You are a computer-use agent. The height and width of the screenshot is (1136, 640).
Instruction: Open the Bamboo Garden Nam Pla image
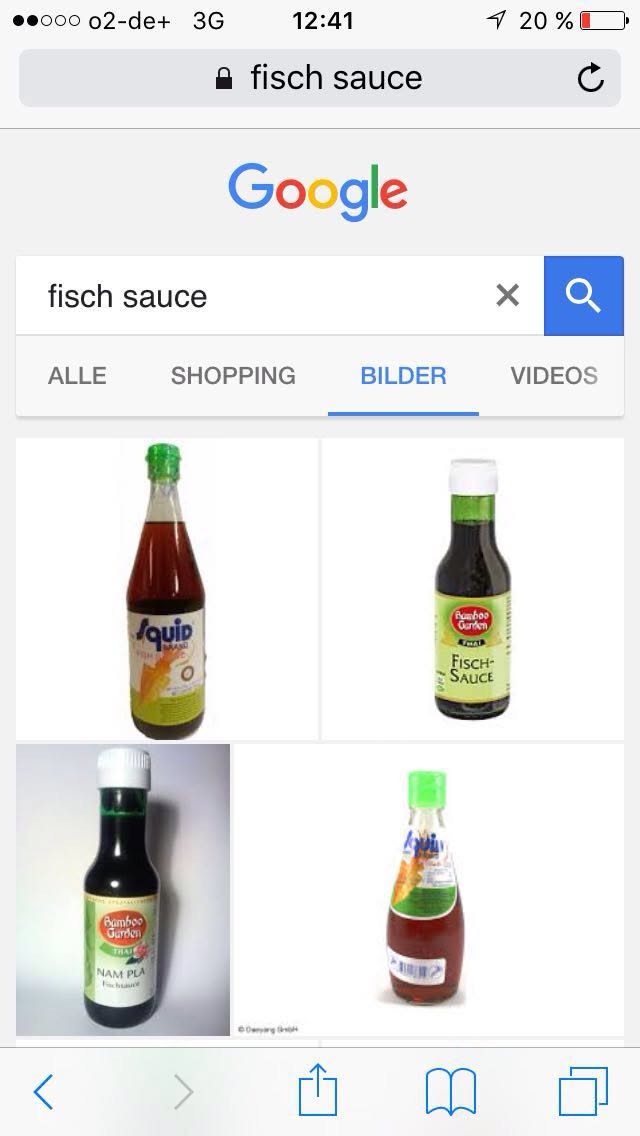(123, 889)
